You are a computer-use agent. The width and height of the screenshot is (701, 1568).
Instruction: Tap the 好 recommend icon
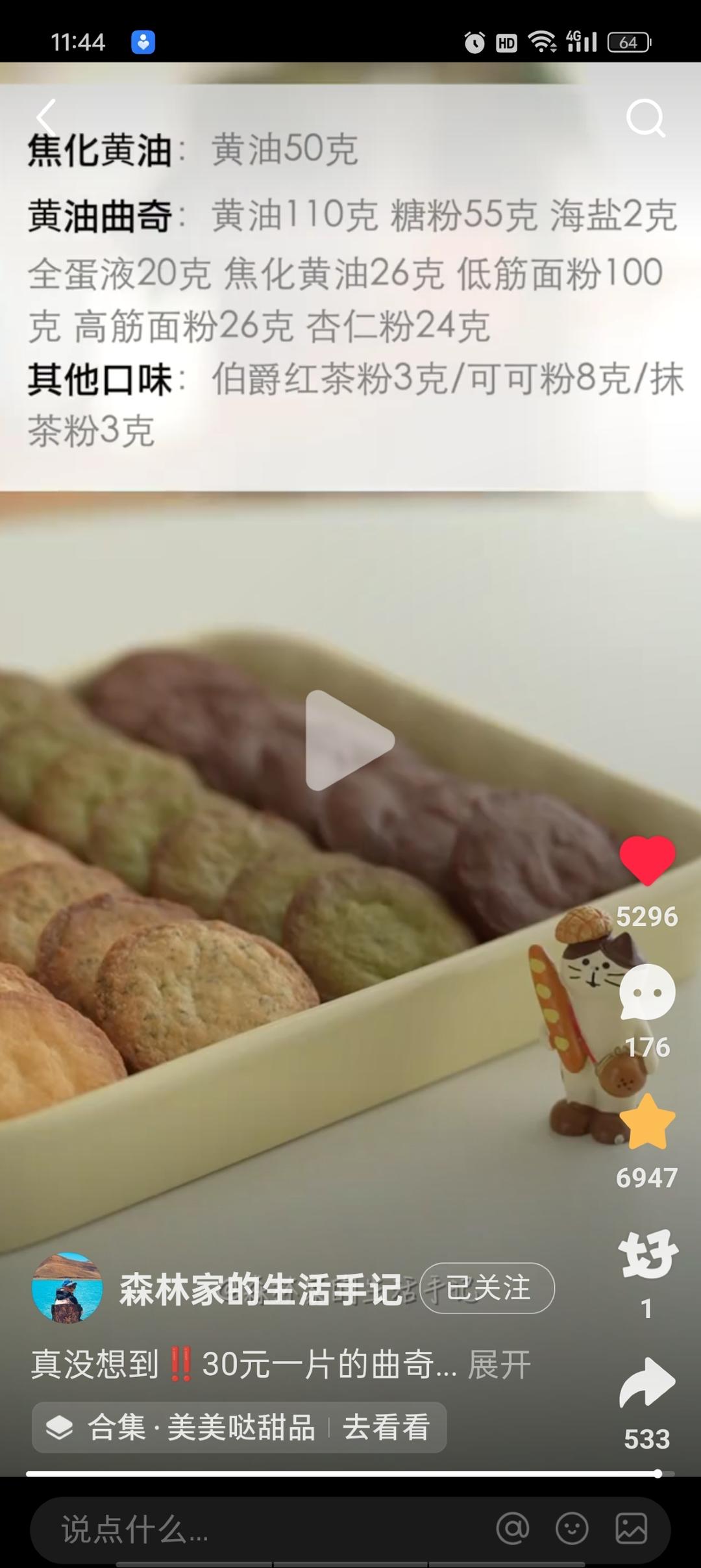646,1254
